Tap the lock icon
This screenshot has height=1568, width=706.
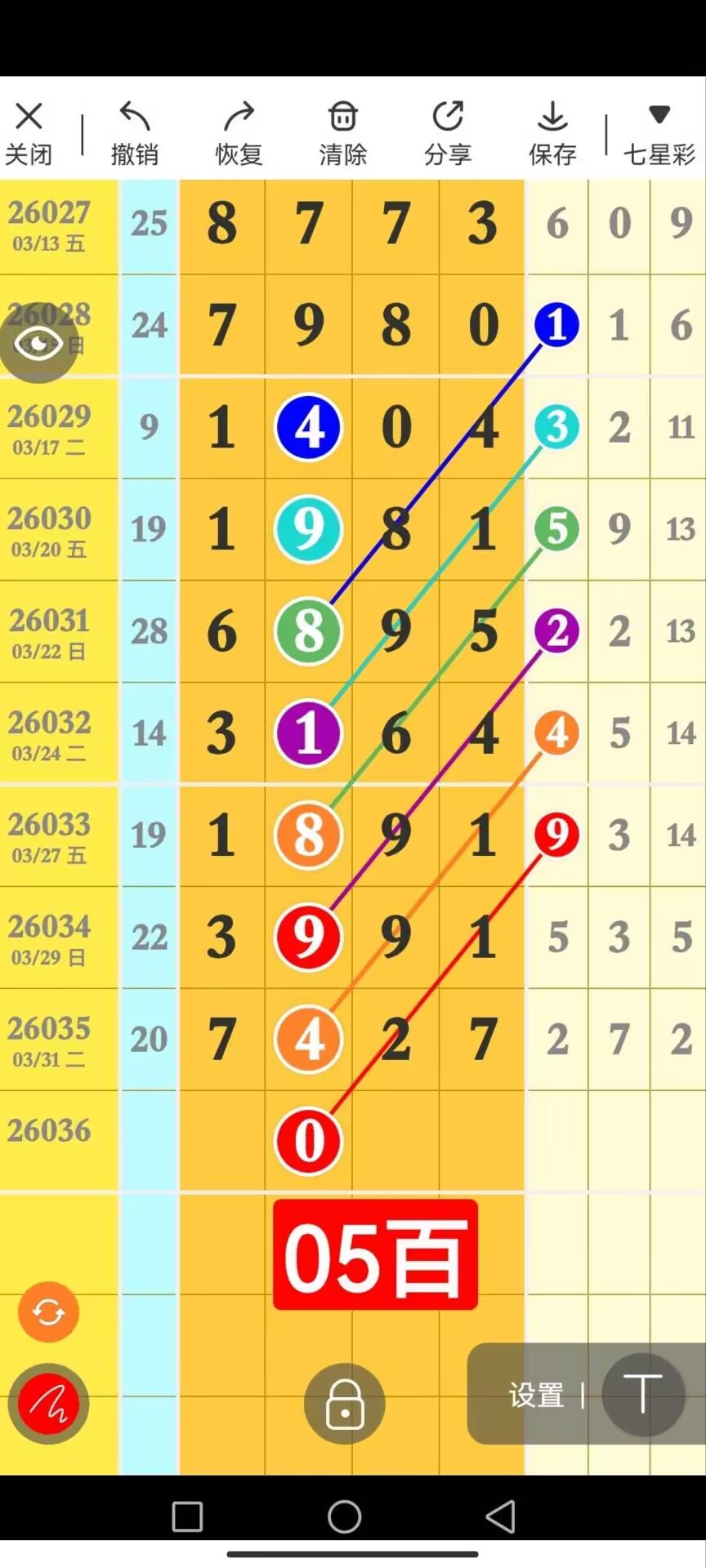[344, 1404]
